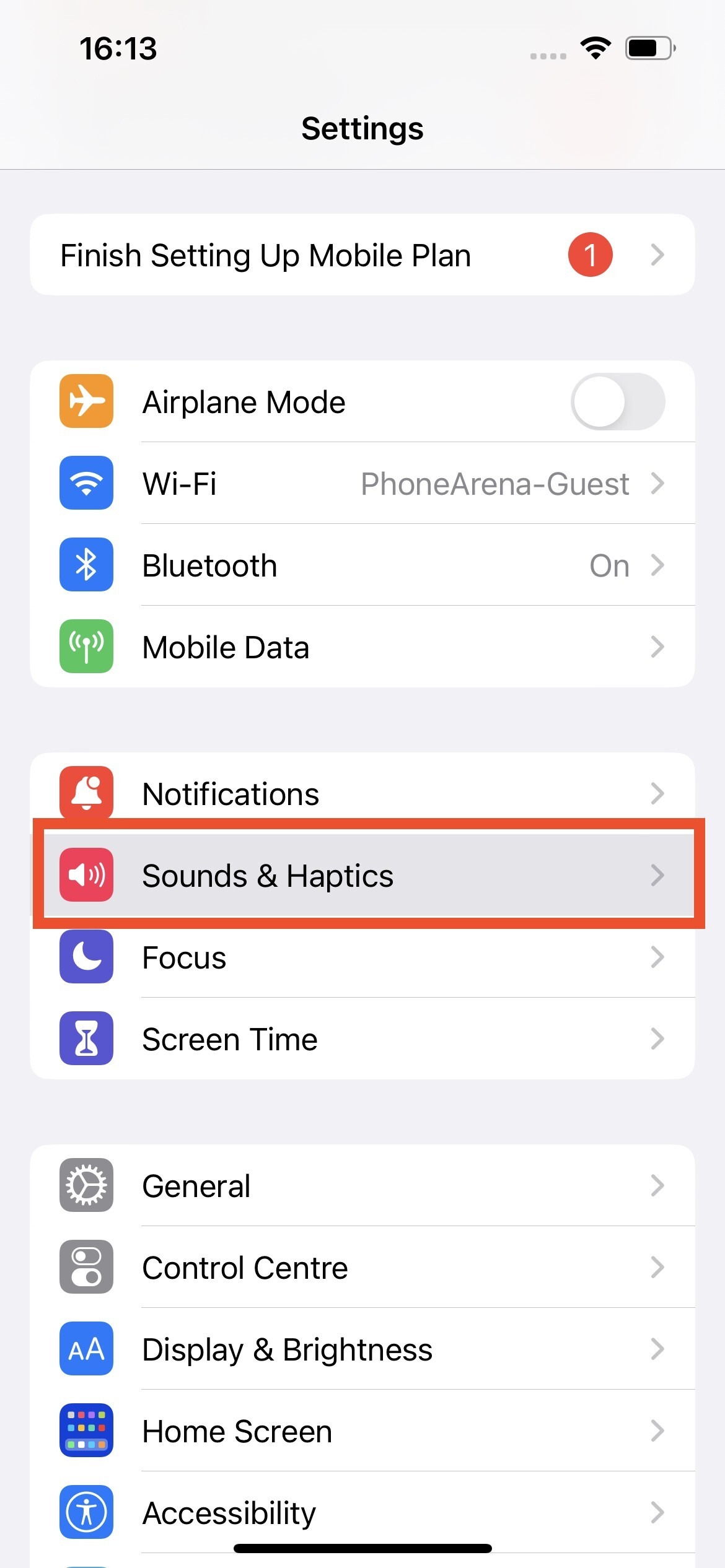Toggle Airplane Mode switch
Screen dimensions: 725x1568
coord(617,402)
